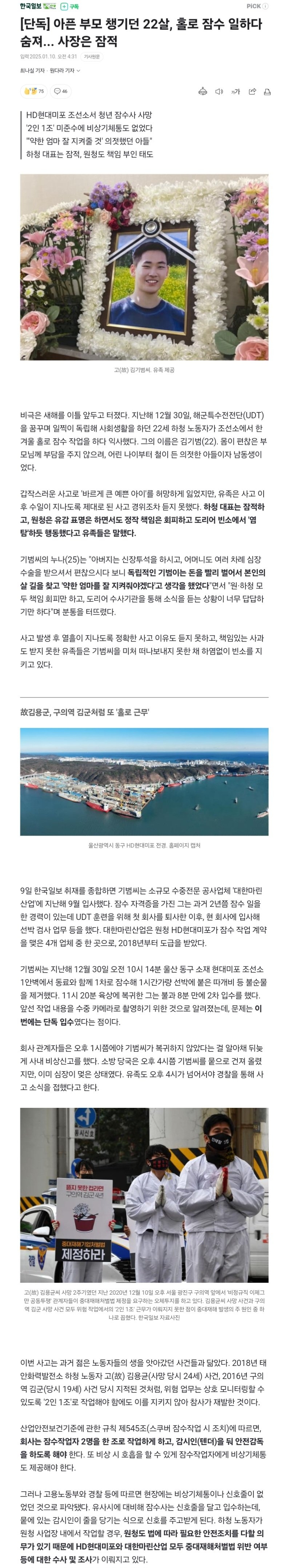Expand the reporter names dropdown

[x=78, y=71]
